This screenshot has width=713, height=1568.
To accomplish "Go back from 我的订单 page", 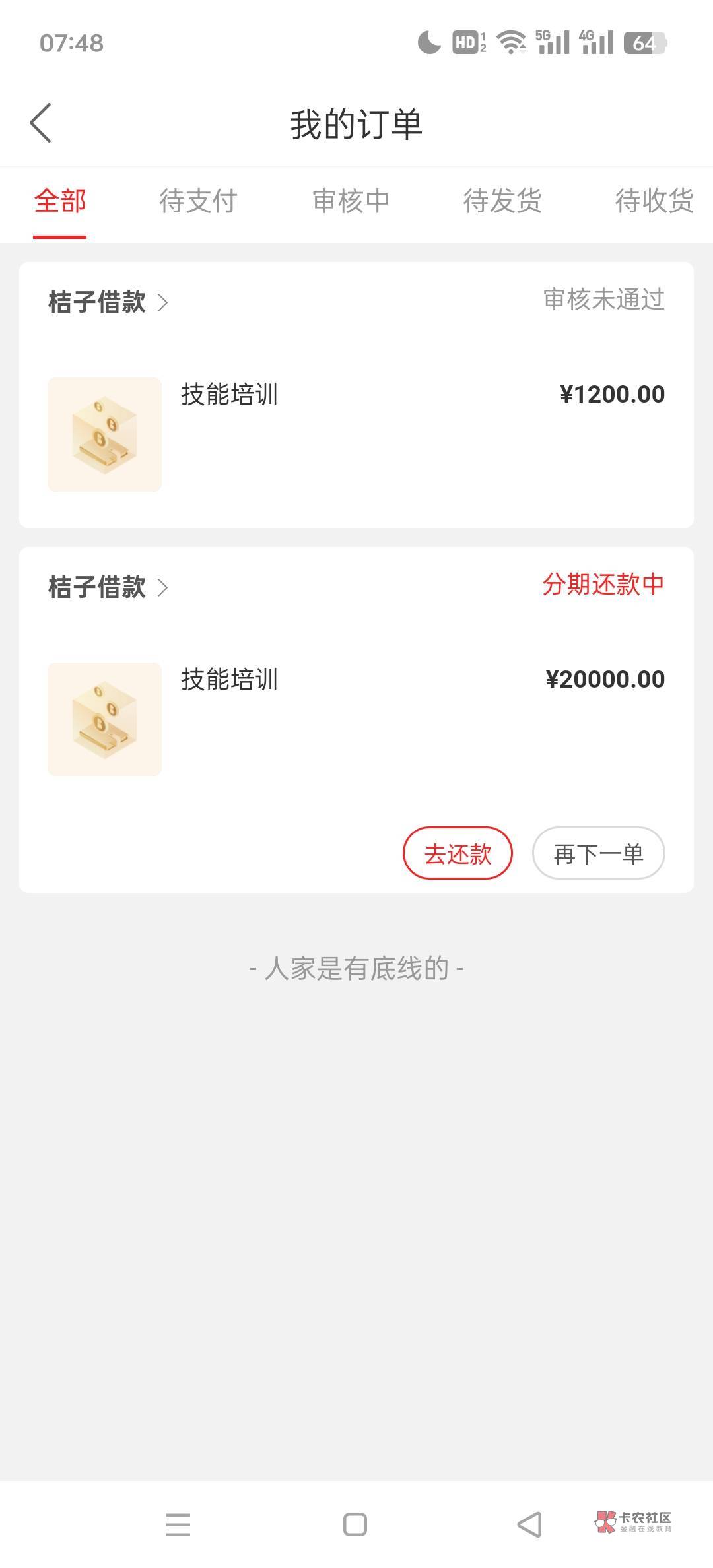I will point(41,123).
